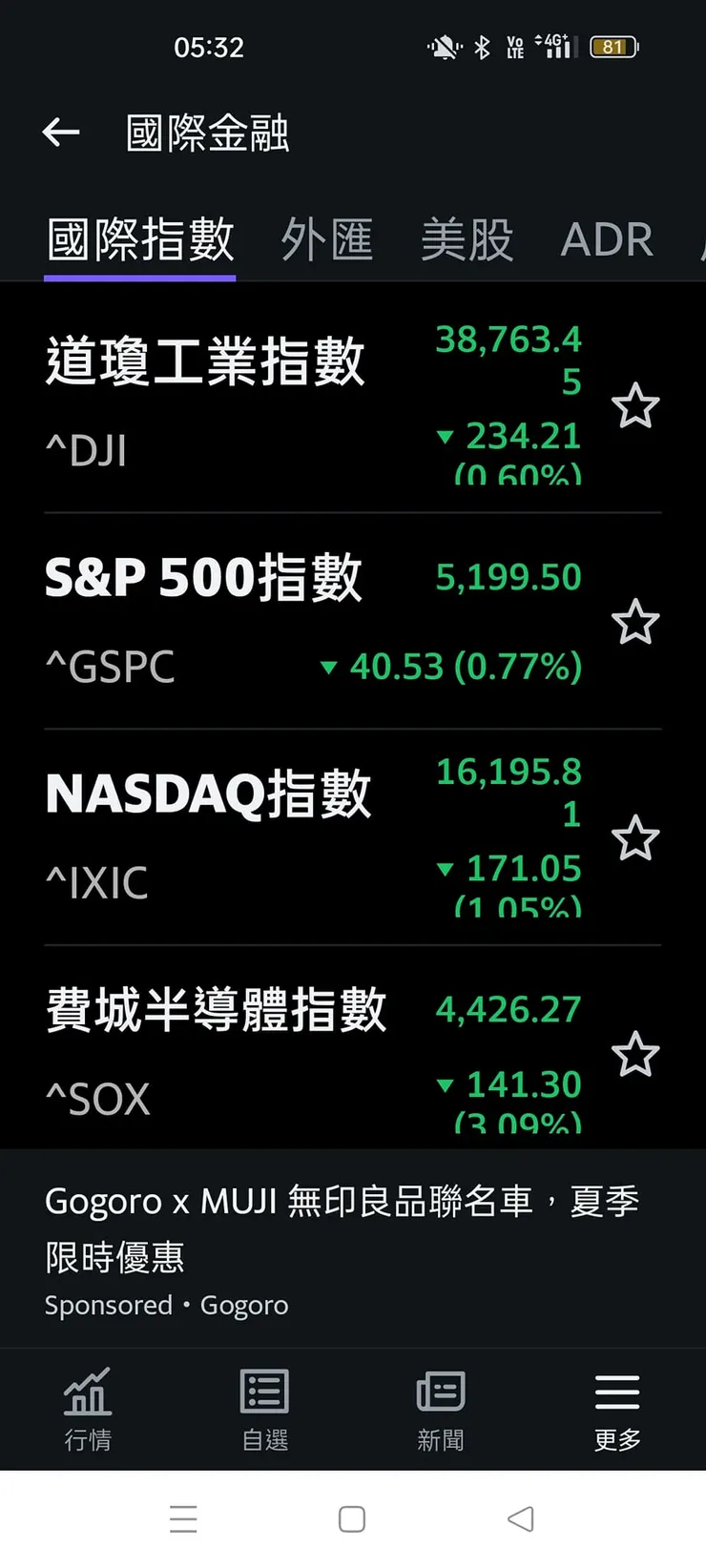
Task: Open the 自選 watchlist tab
Action: 264,1410
